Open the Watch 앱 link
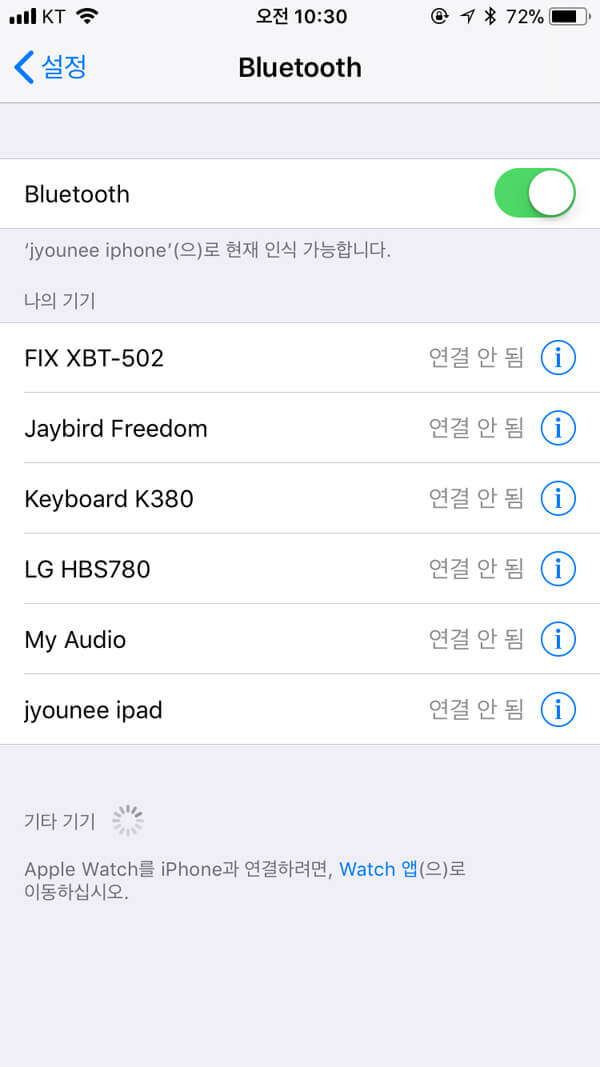The width and height of the screenshot is (600, 1067). click(x=378, y=869)
